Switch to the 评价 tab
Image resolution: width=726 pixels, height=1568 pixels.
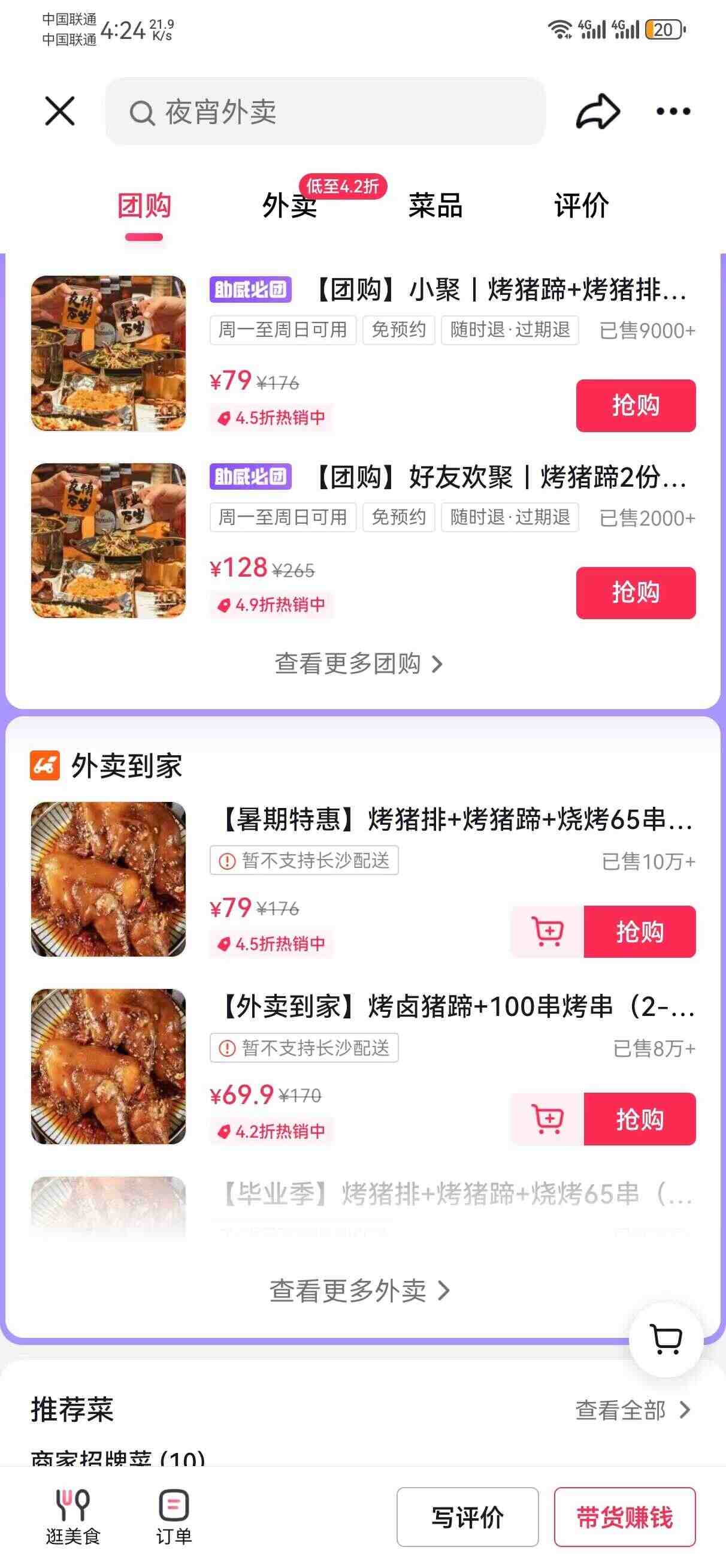click(x=582, y=206)
